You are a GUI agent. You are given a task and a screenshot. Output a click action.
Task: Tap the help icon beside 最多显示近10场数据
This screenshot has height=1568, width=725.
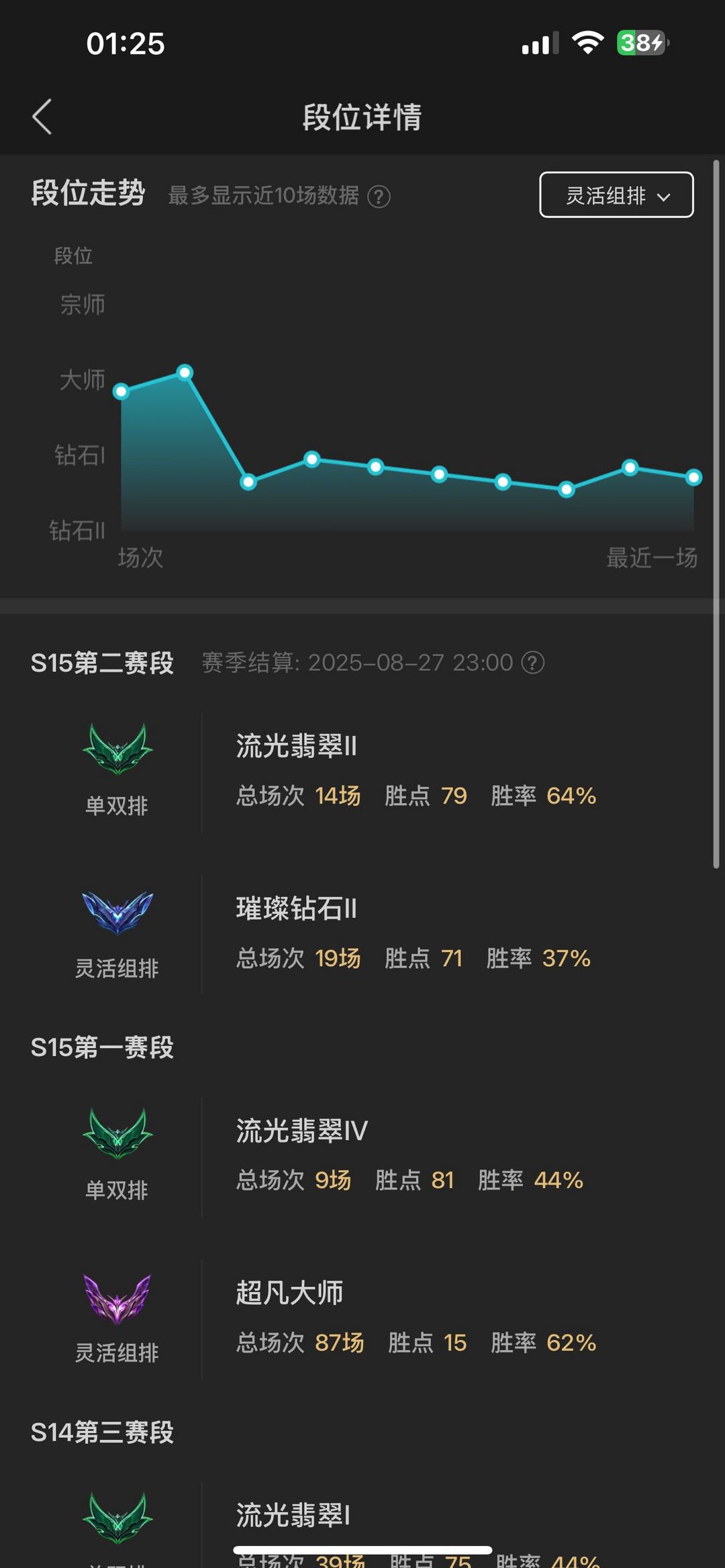point(379,197)
